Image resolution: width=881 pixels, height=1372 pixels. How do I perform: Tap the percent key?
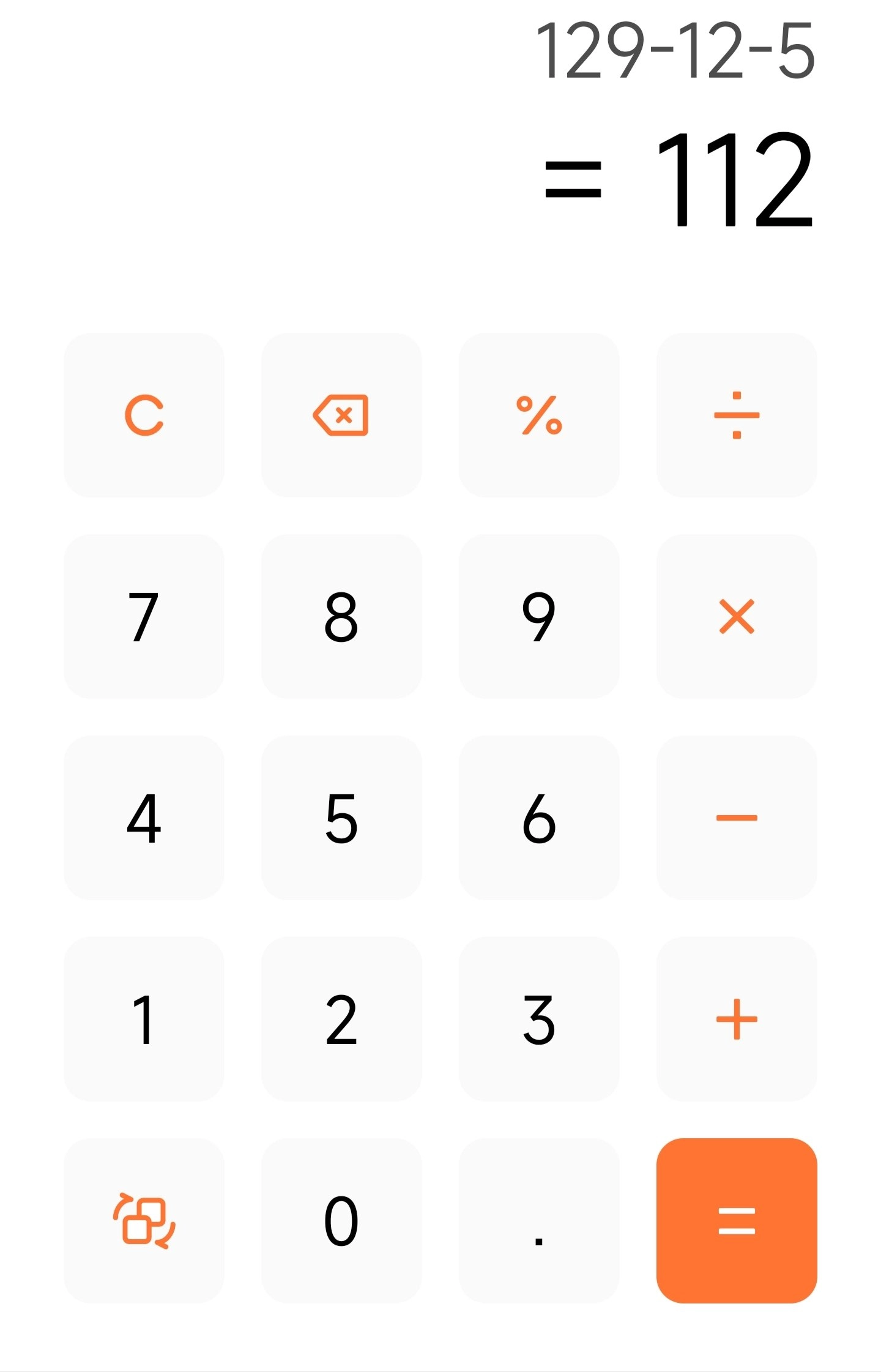[x=539, y=415]
